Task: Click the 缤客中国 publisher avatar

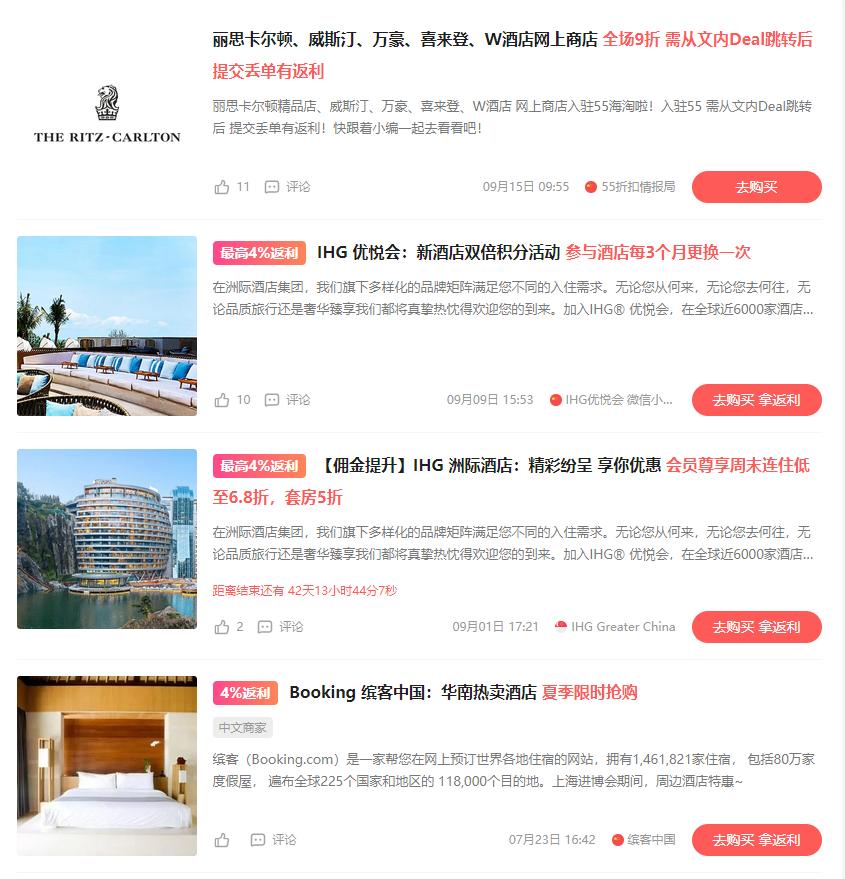Action: click(617, 840)
